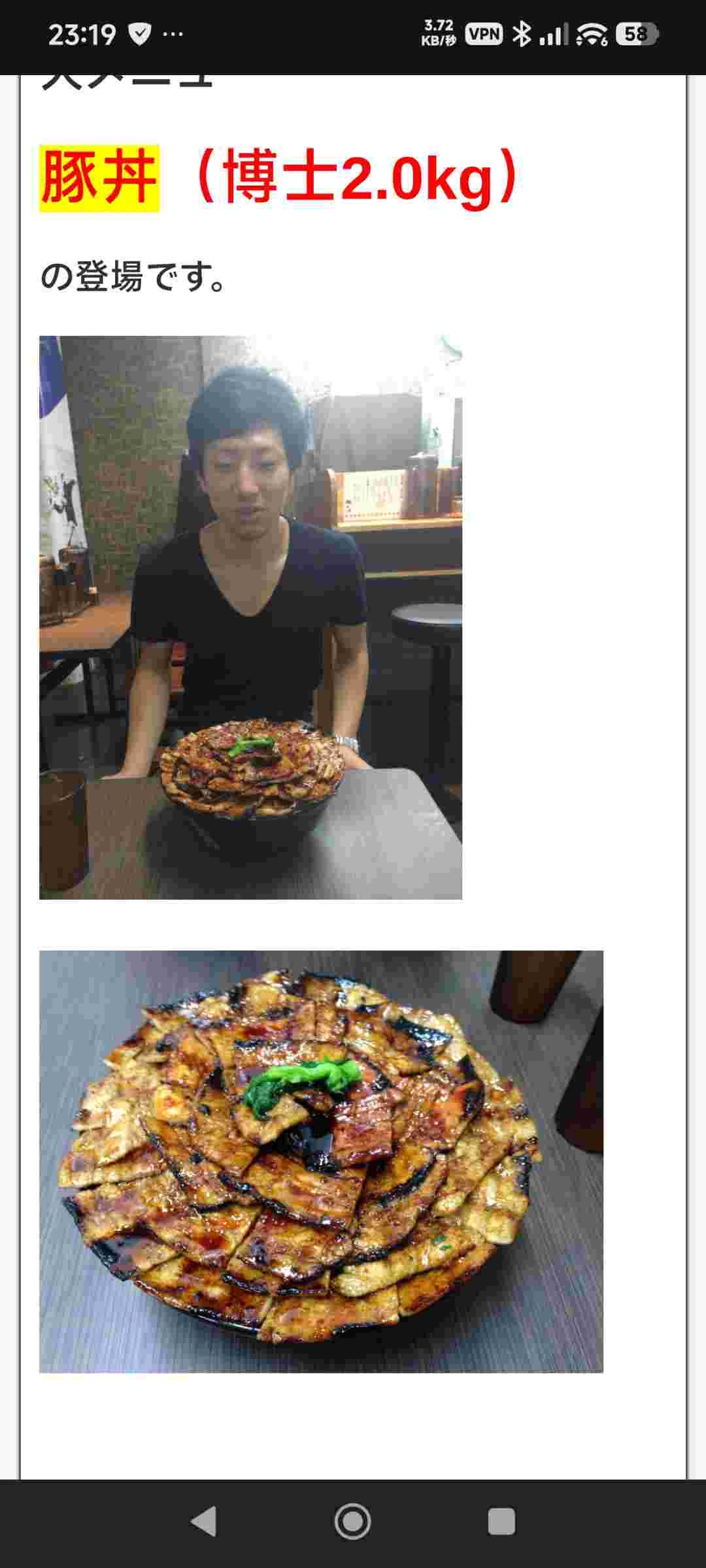Go back with the system back button
Screen dimensions: 706x1568
coord(203,1522)
